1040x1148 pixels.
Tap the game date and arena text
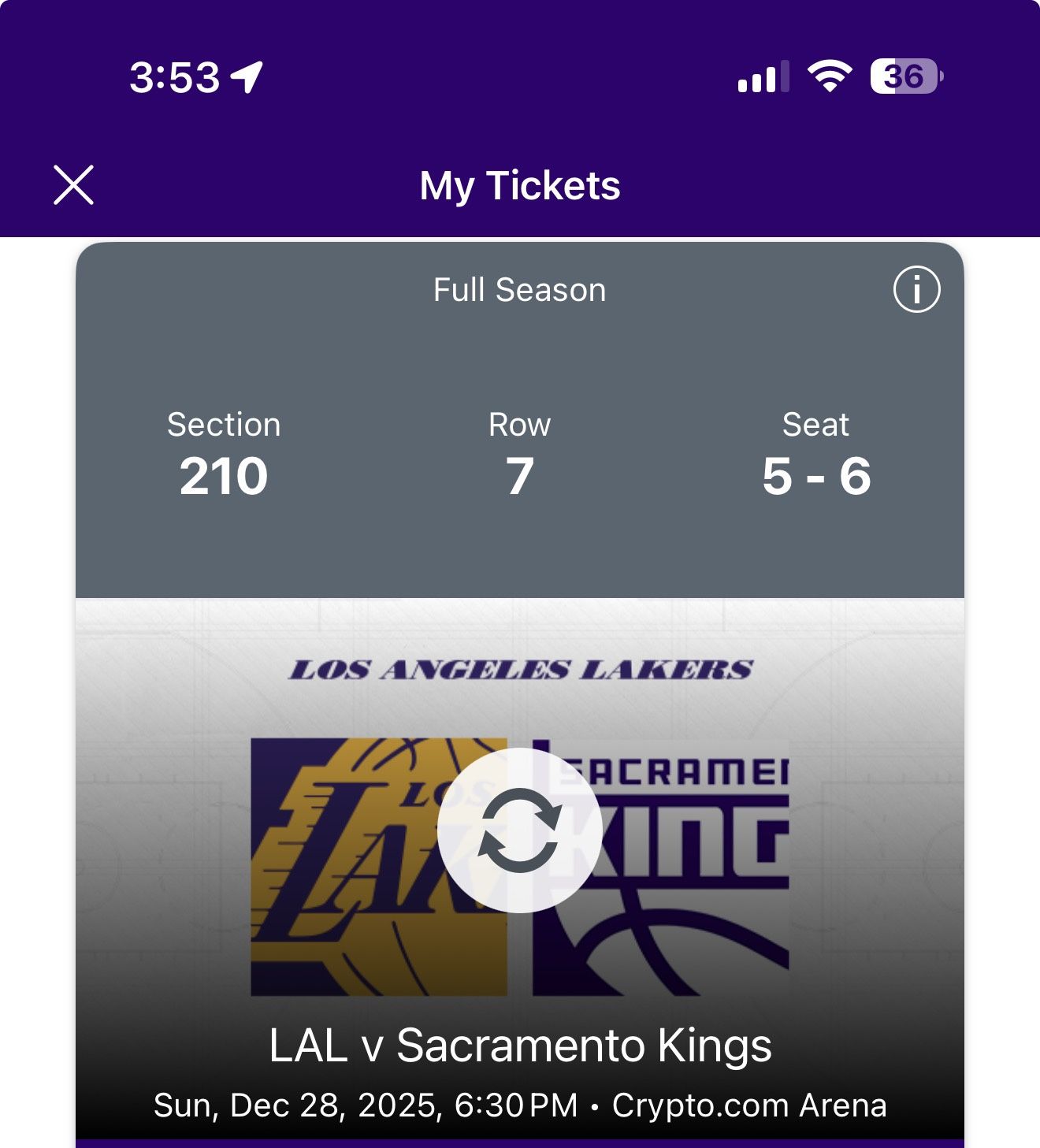pyautogui.click(x=520, y=1106)
